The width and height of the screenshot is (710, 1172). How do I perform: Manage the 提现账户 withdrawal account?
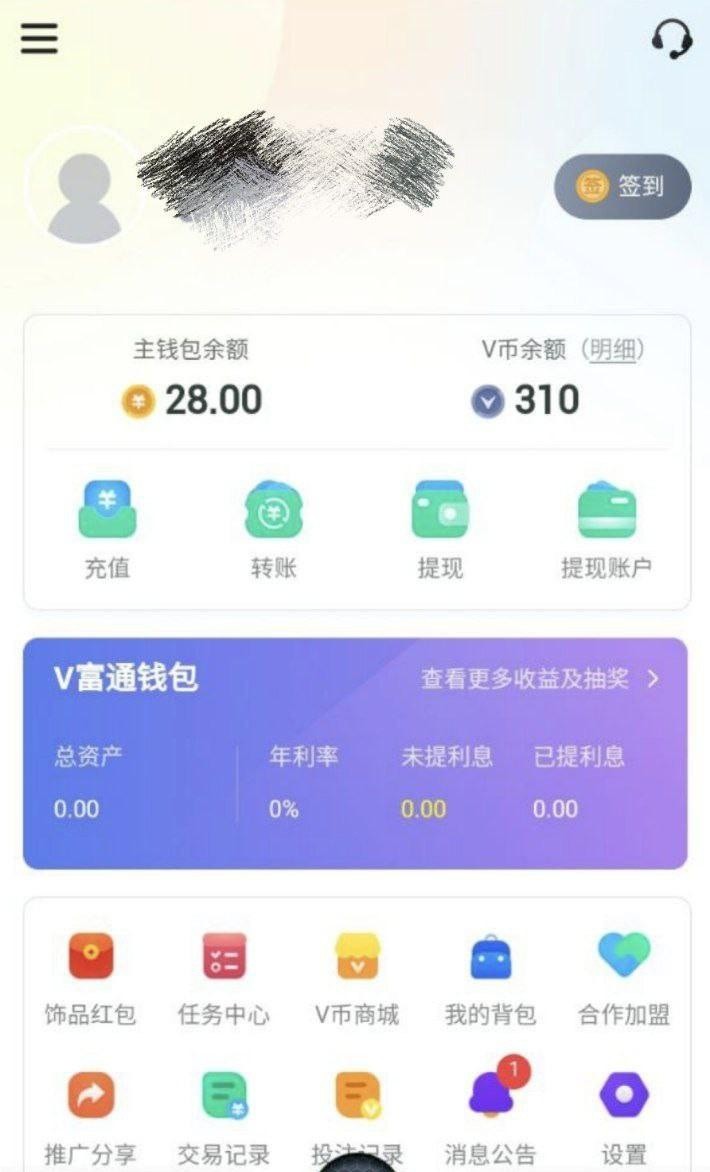(x=606, y=530)
